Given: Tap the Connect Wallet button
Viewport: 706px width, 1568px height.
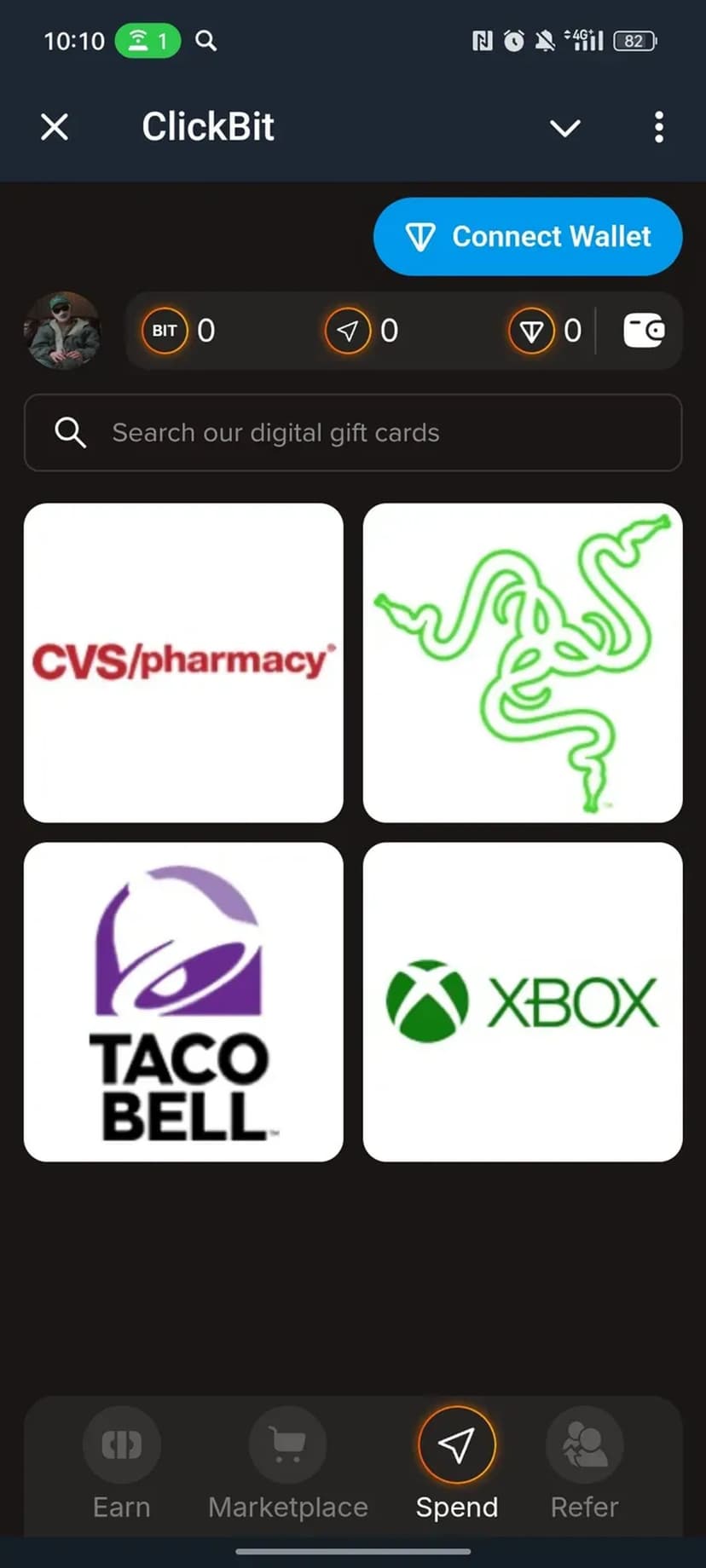Looking at the screenshot, I should pos(528,236).
